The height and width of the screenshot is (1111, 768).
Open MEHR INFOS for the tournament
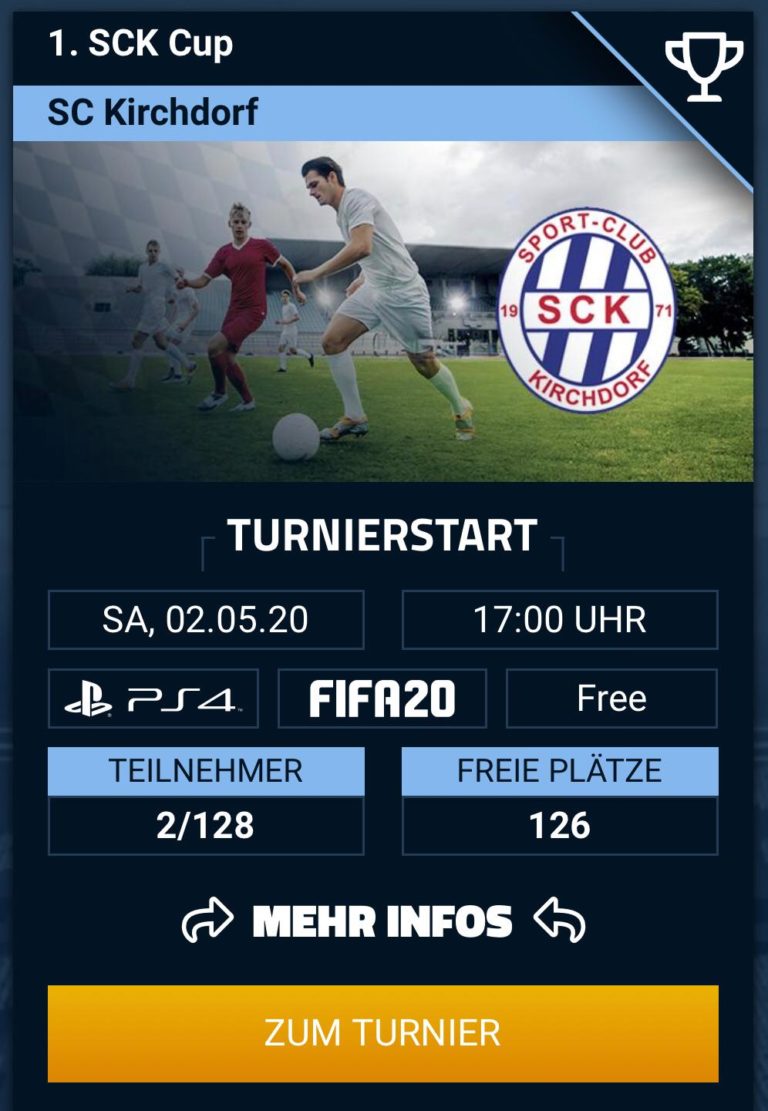click(383, 921)
